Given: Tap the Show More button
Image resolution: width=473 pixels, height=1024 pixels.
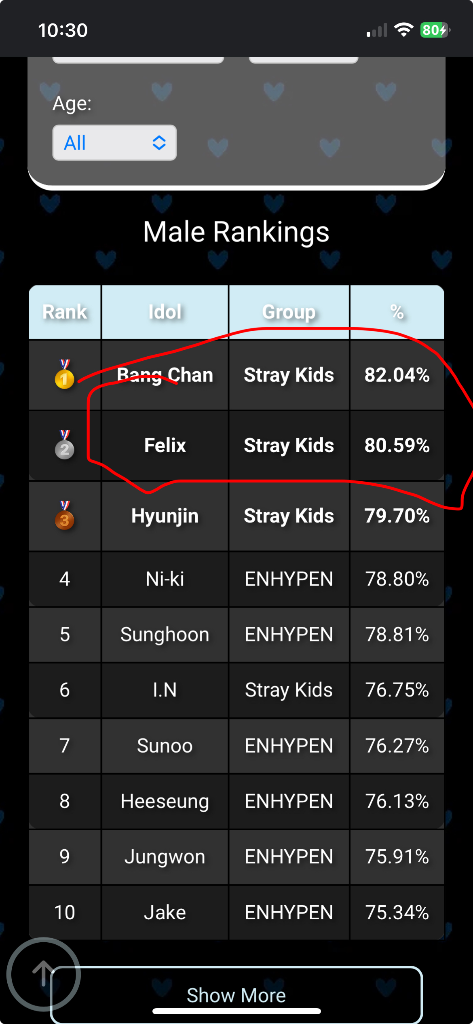Looking at the screenshot, I should [x=236, y=995].
